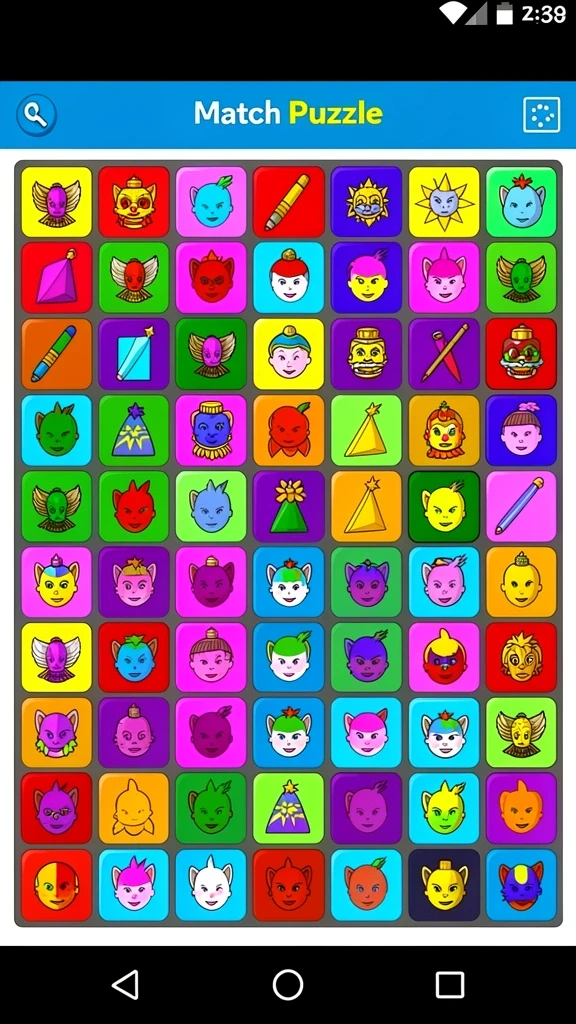Tap the purple pencil on pink tile
The image size is (576, 1024).
[521, 507]
